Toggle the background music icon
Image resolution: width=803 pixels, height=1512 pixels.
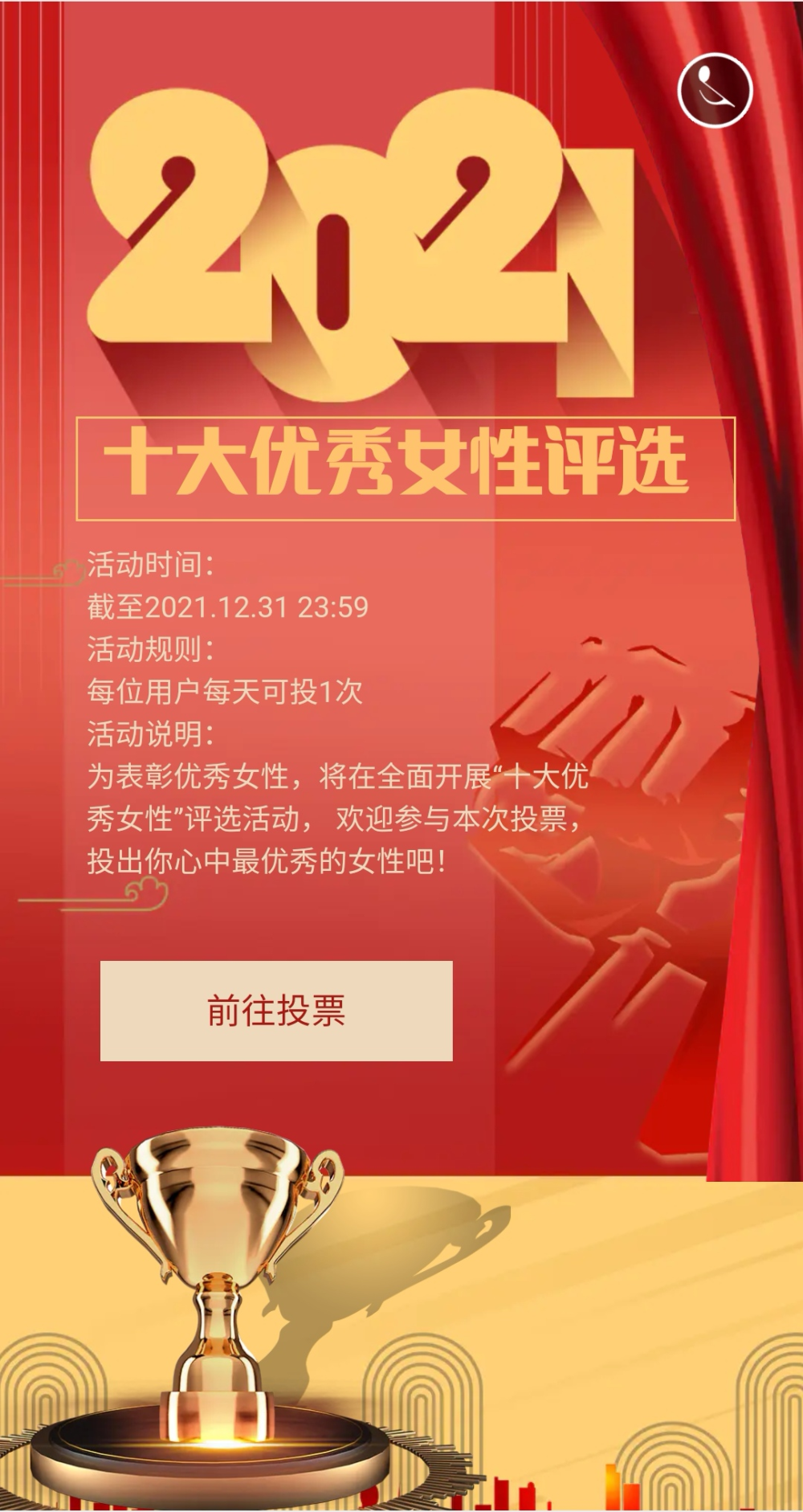(715, 89)
